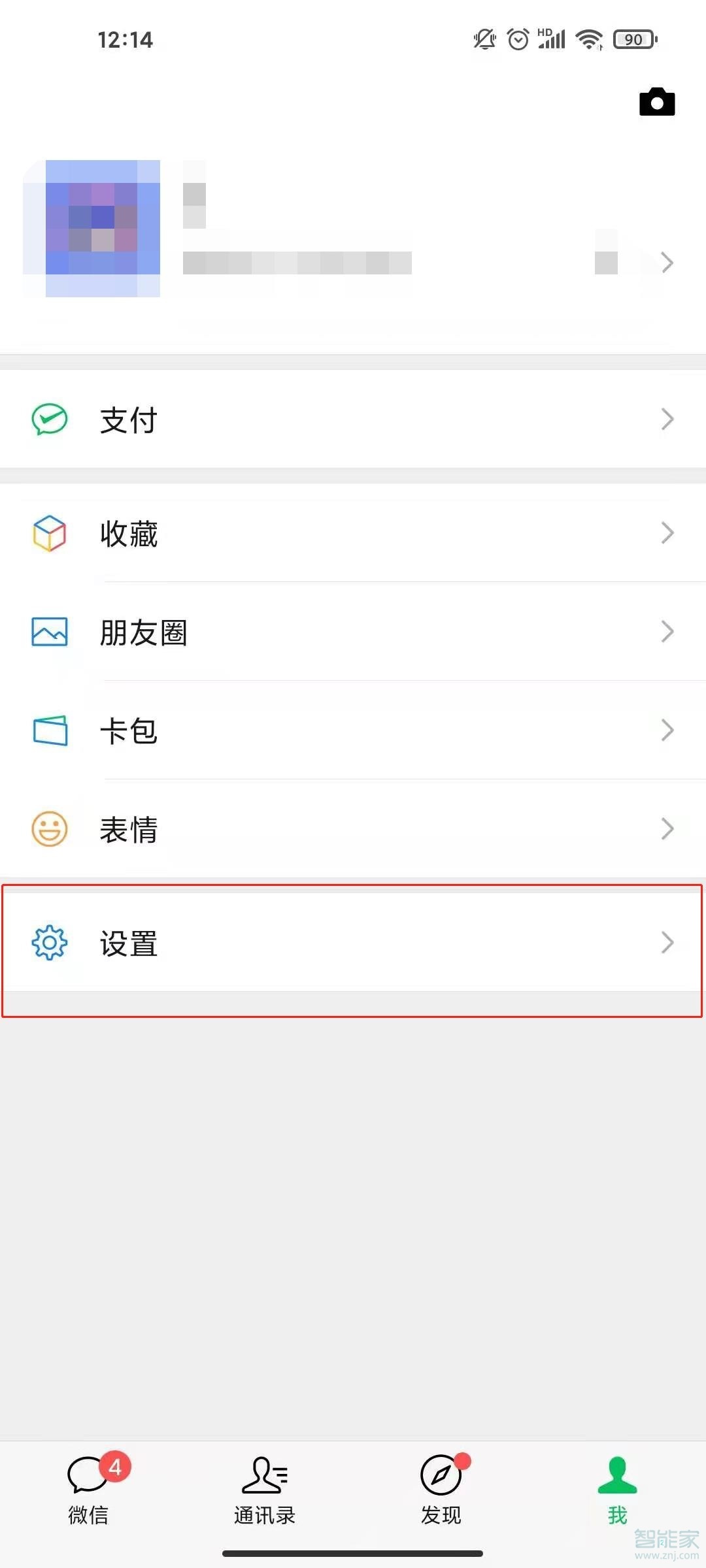Click the chevron on the 设置 row
This screenshot has width=706, height=1568.
coord(667,943)
